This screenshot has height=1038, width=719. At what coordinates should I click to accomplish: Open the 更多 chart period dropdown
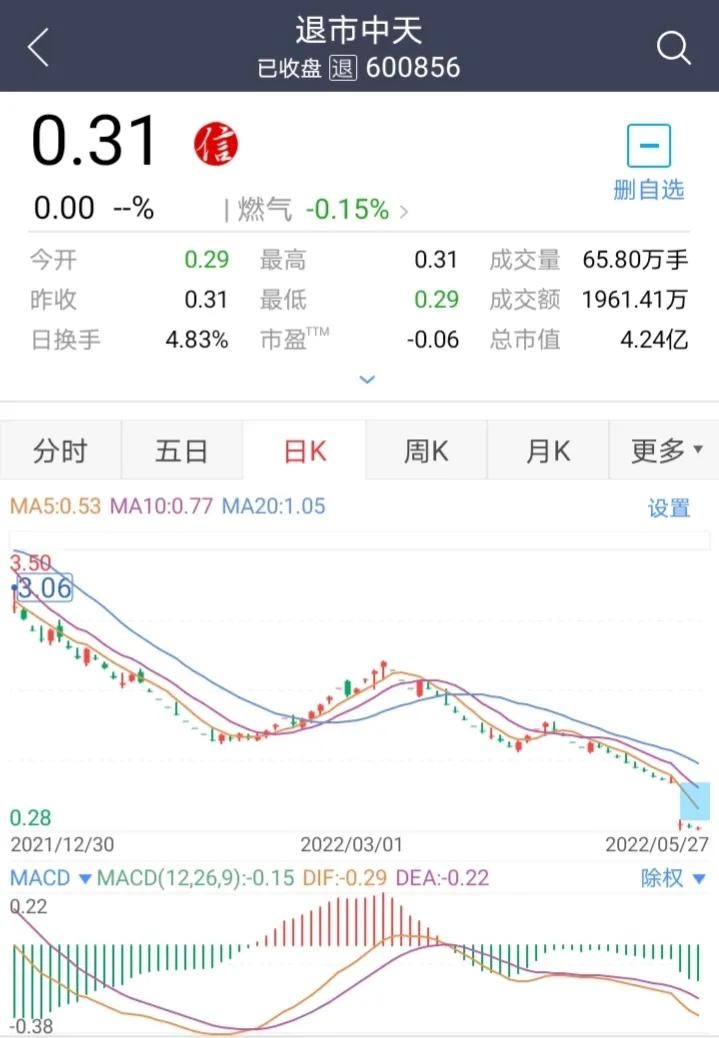click(665, 451)
